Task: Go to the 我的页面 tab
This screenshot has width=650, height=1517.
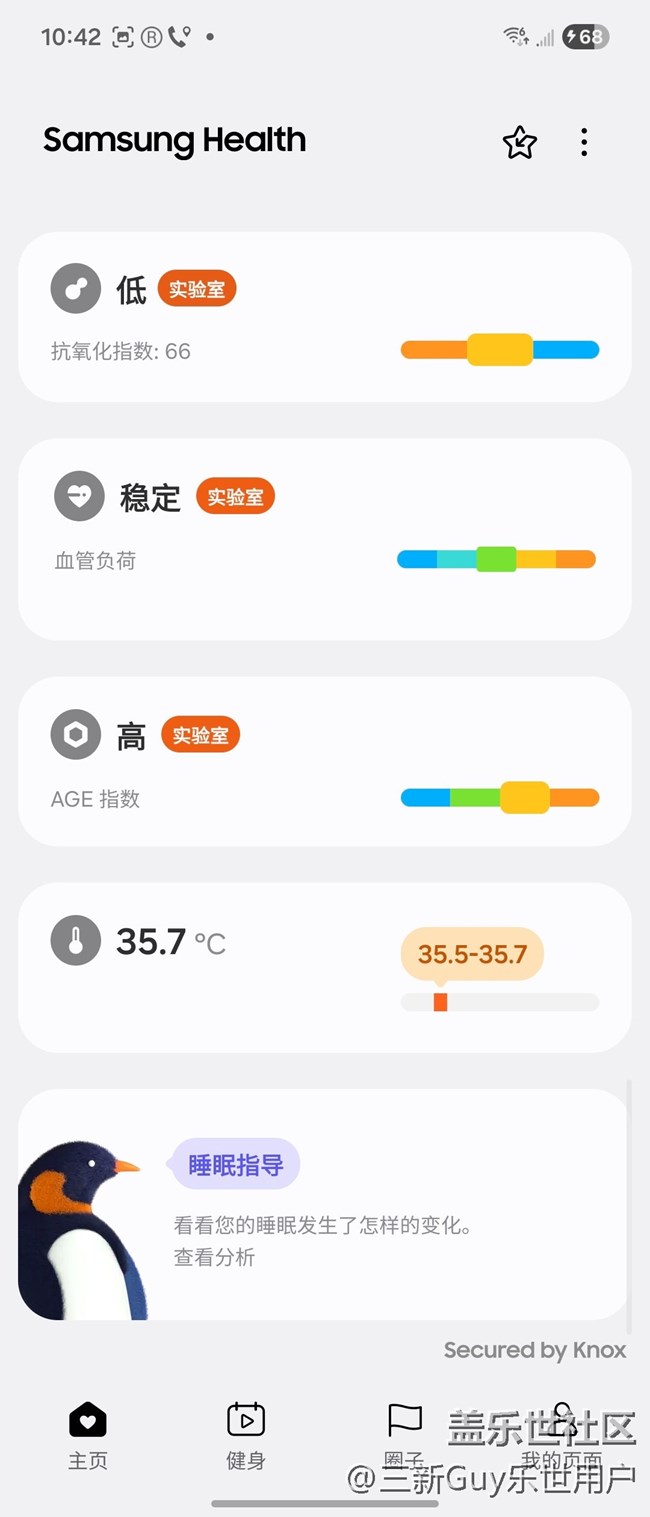Action: 562,1435
